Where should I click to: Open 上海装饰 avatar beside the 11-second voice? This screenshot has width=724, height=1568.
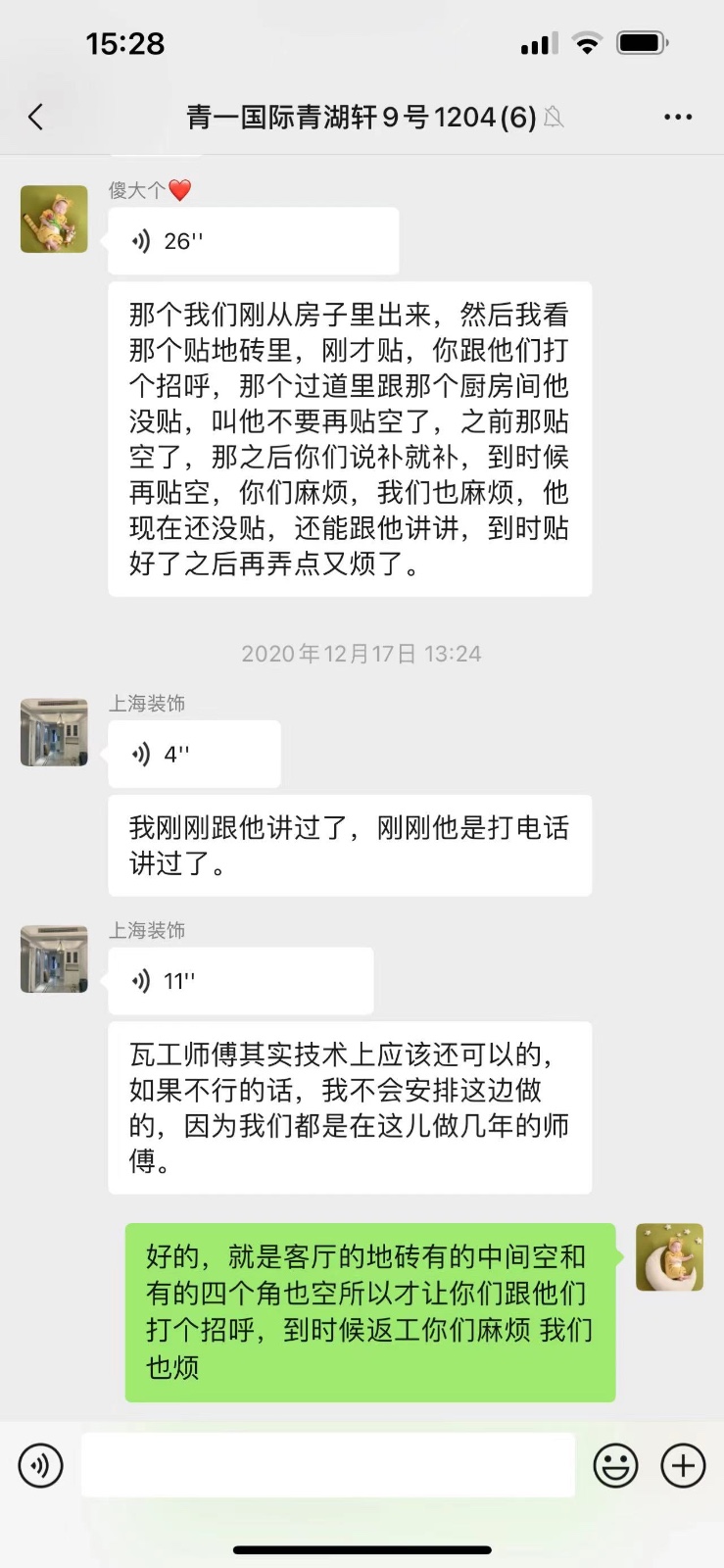click(x=54, y=959)
